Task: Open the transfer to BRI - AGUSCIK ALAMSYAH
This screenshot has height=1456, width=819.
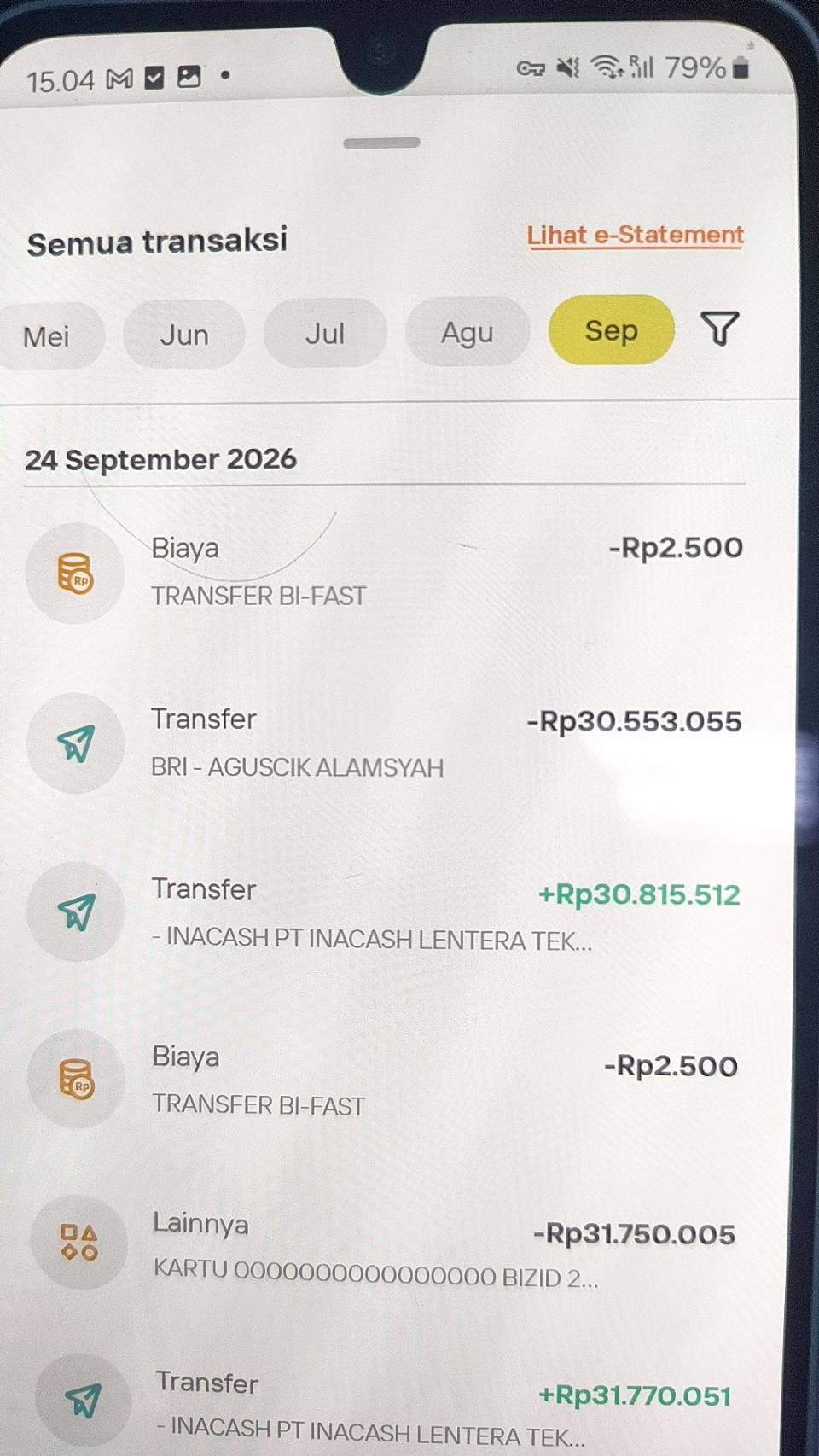Action: 384,743
